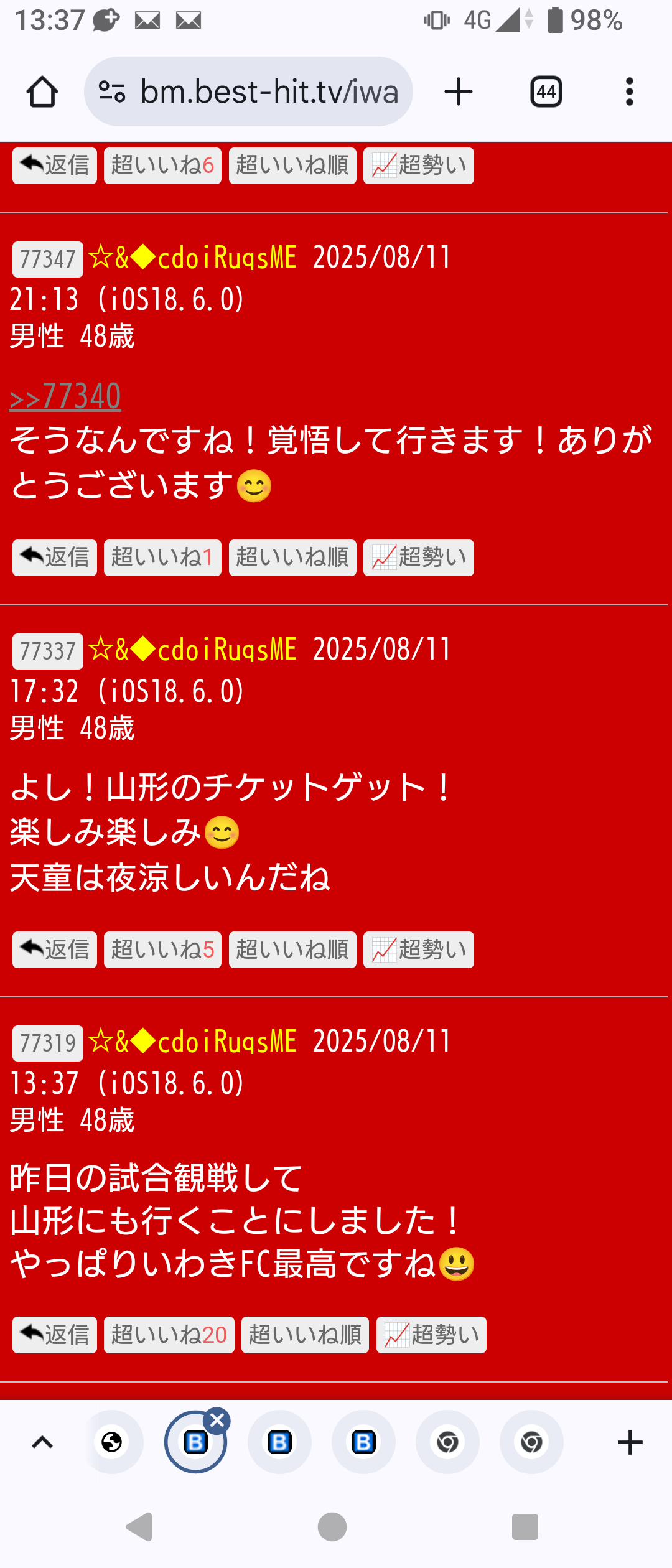Sort by 超いいね順 under post 77337
Image resolution: width=672 pixels, height=1568 pixels.
point(292,950)
